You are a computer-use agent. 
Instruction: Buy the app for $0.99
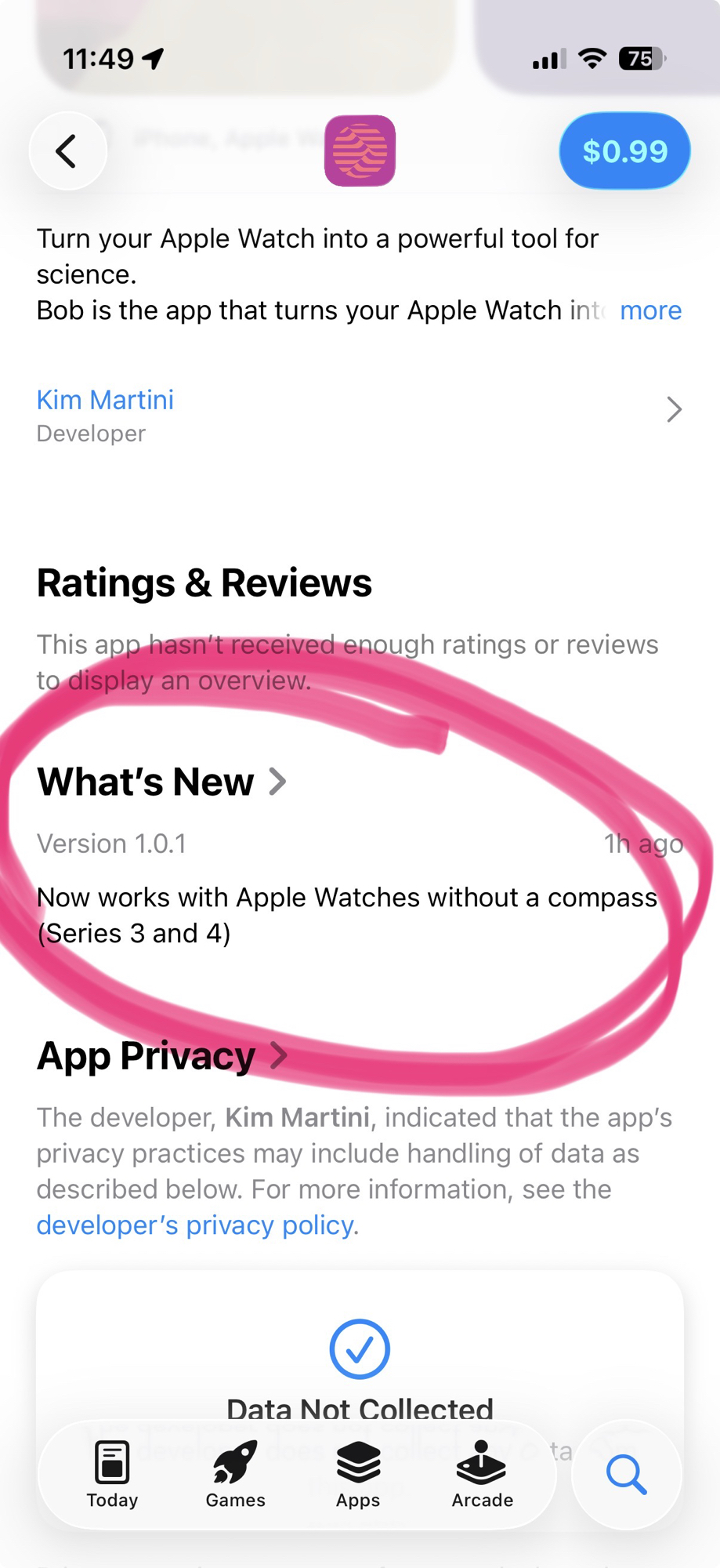coord(624,151)
